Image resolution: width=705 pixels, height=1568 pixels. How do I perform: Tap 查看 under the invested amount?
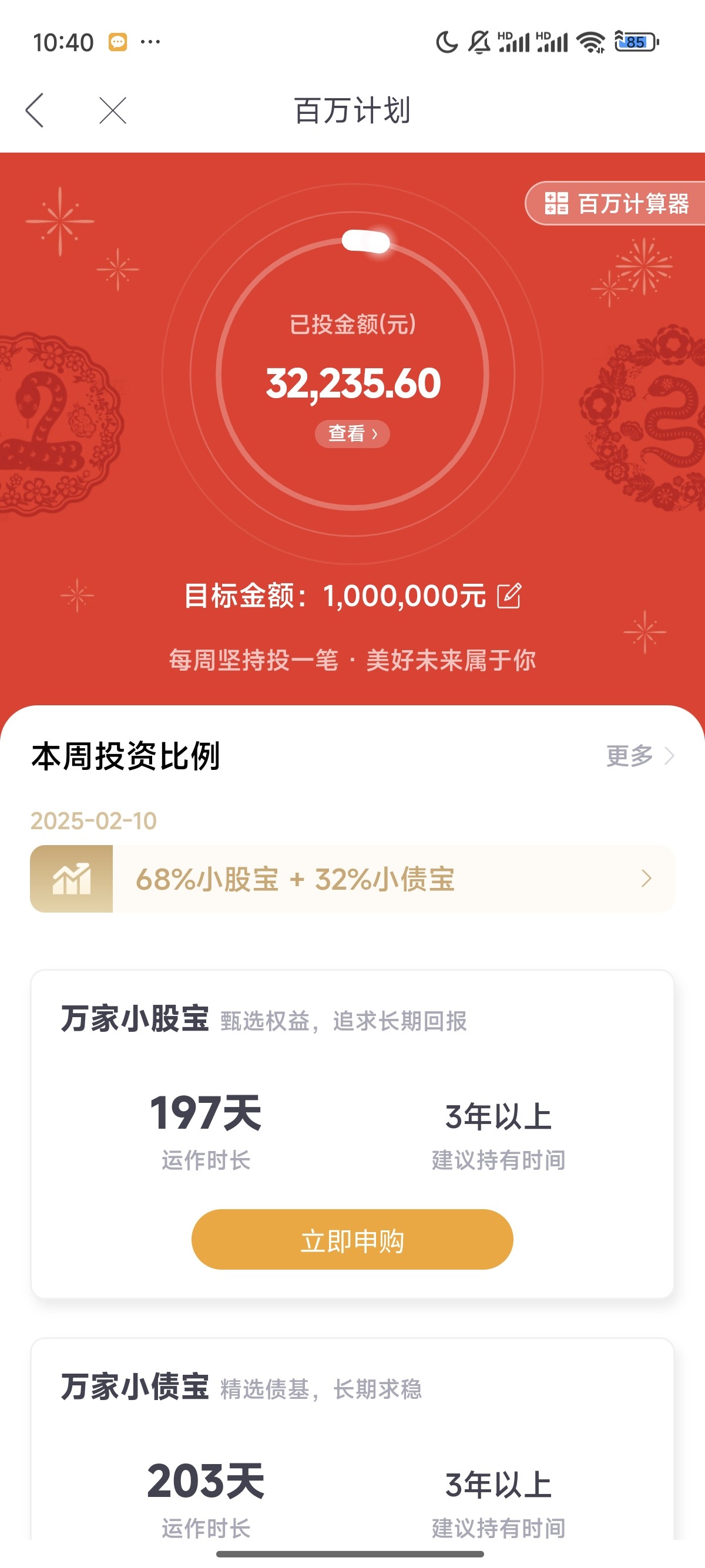point(352,434)
